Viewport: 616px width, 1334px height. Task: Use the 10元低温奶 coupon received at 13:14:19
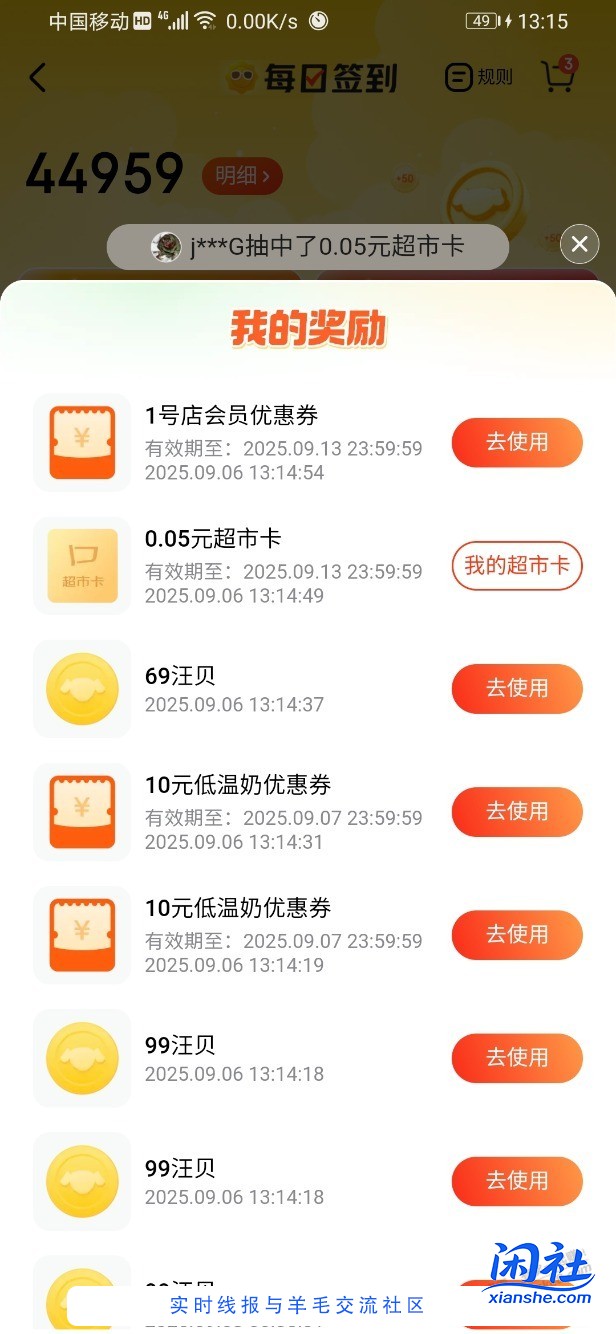(517, 934)
